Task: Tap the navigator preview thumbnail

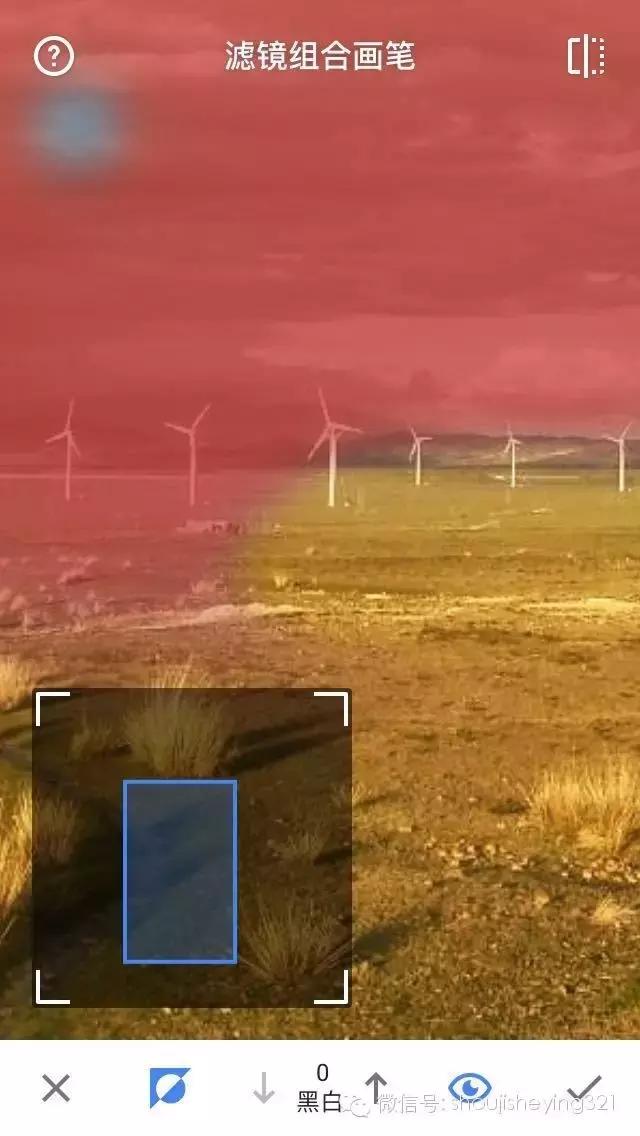Action: pyautogui.click(x=192, y=847)
